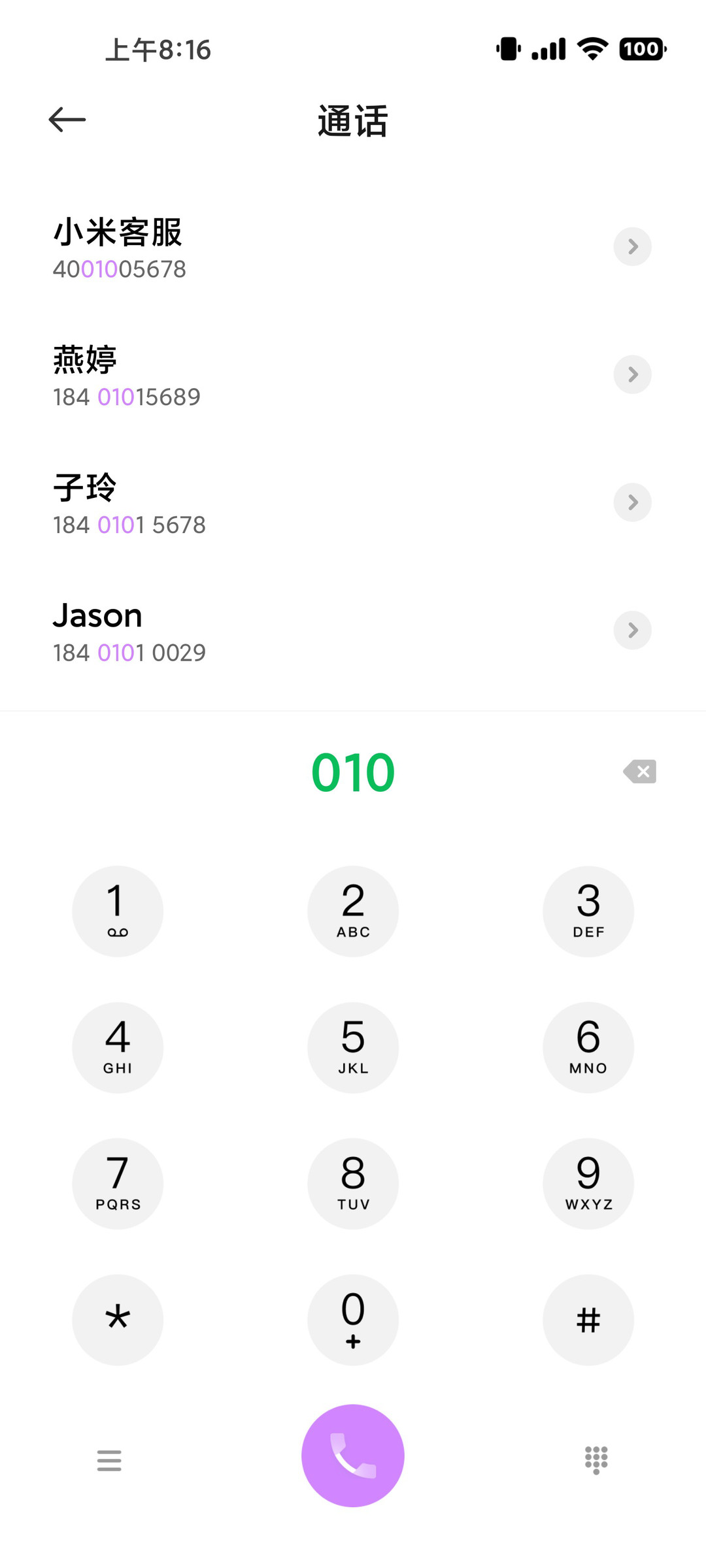Tap the 2 ABC key
The height and width of the screenshot is (1568, 706).
353,911
